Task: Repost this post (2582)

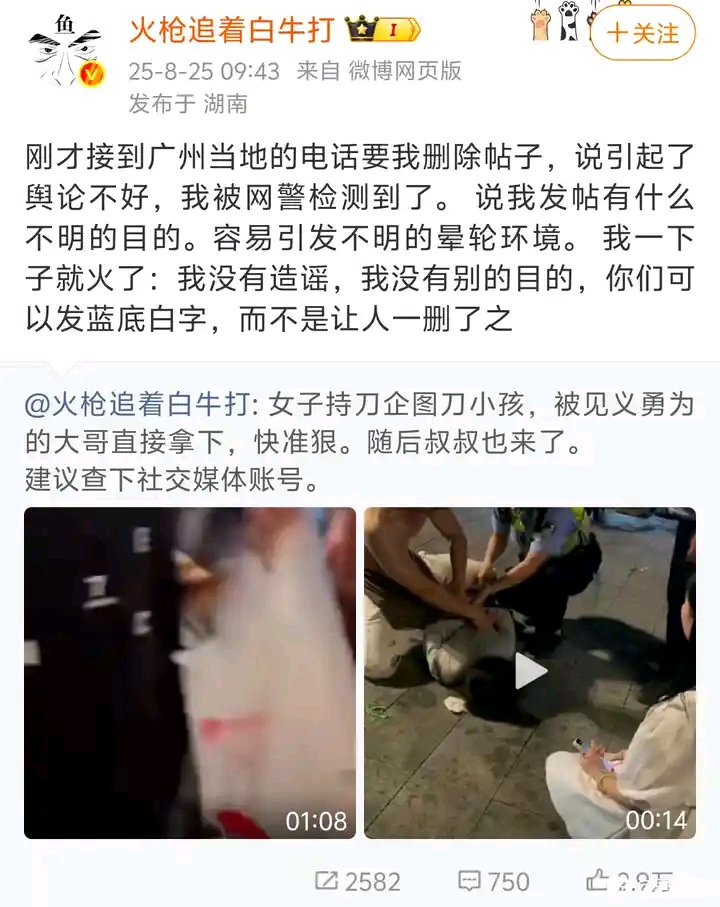Action: point(357,881)
